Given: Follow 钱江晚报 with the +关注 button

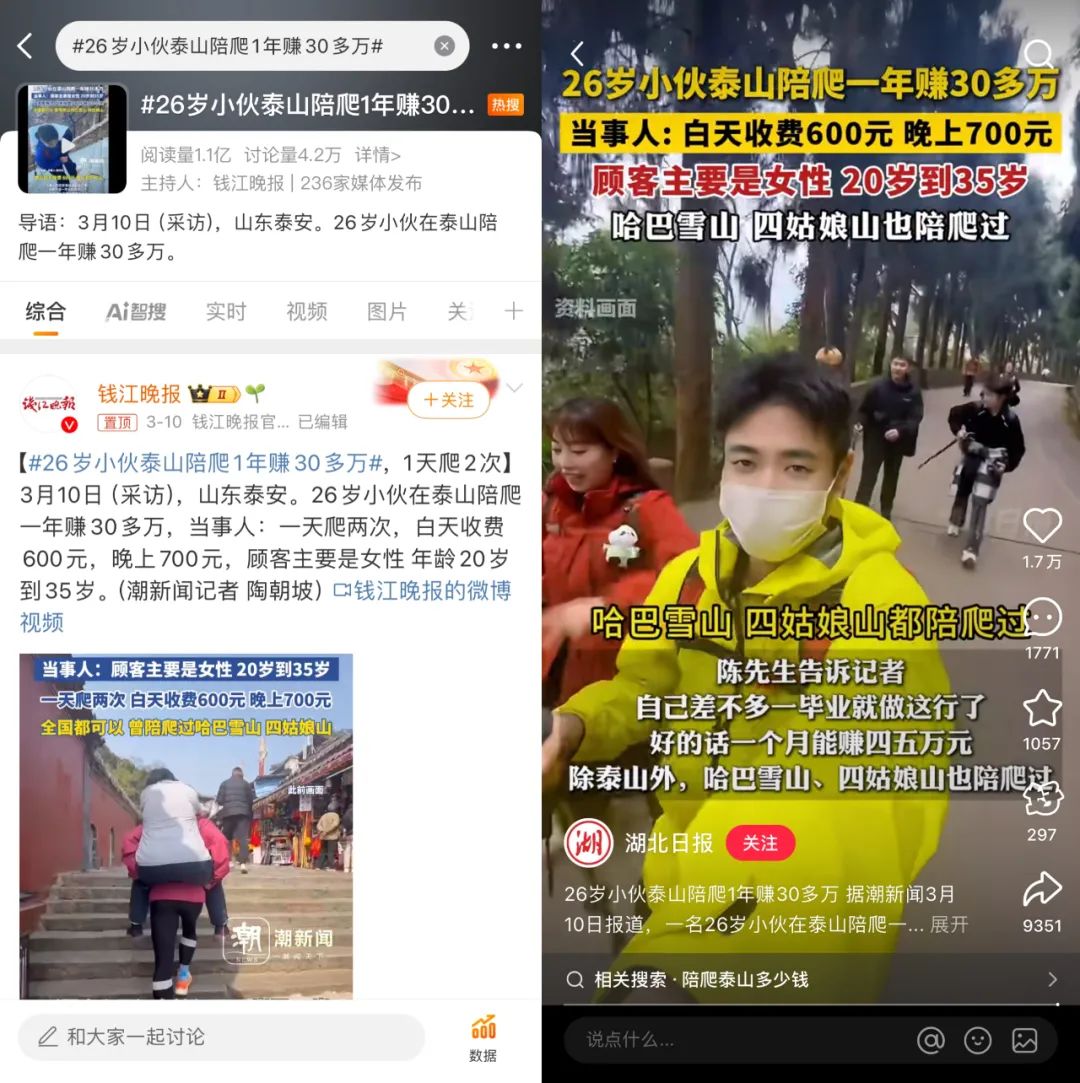Looking at the screenshot, I should (448, 400).
